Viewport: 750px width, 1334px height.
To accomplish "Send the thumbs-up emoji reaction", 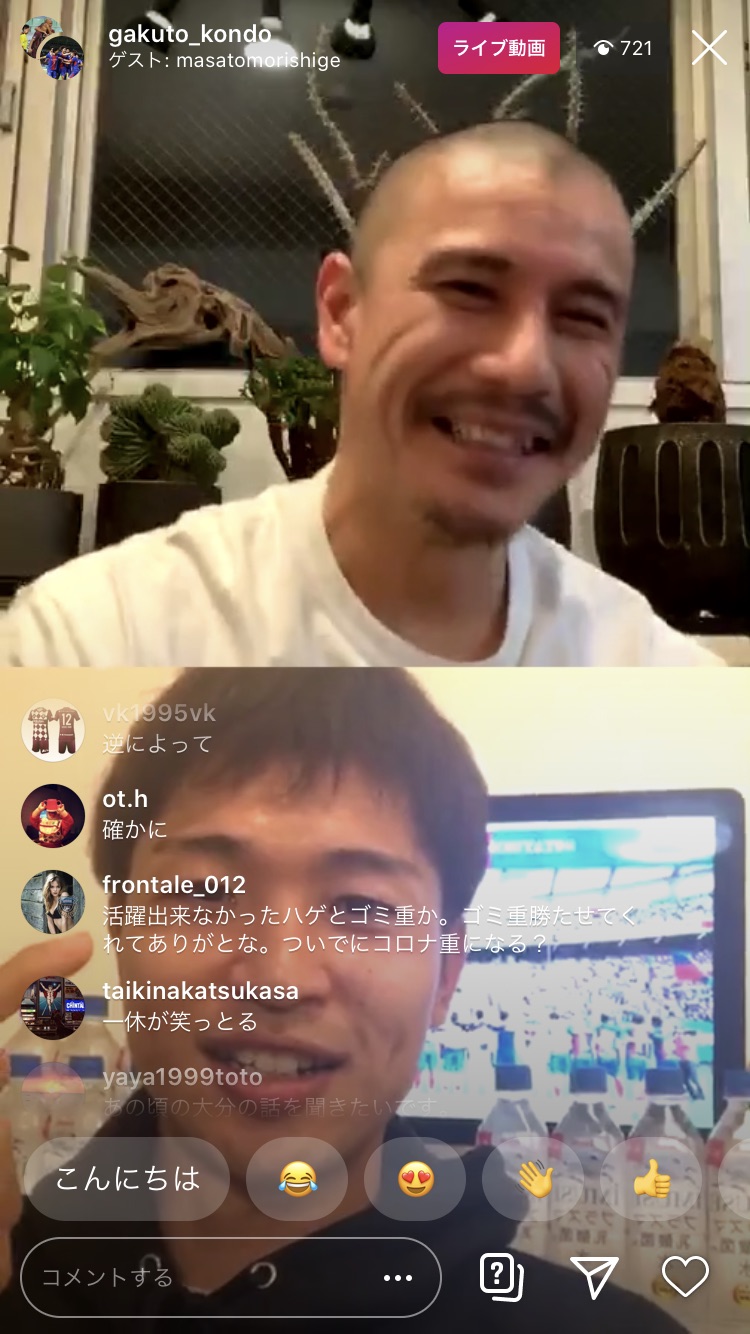I will point(652,1179).
